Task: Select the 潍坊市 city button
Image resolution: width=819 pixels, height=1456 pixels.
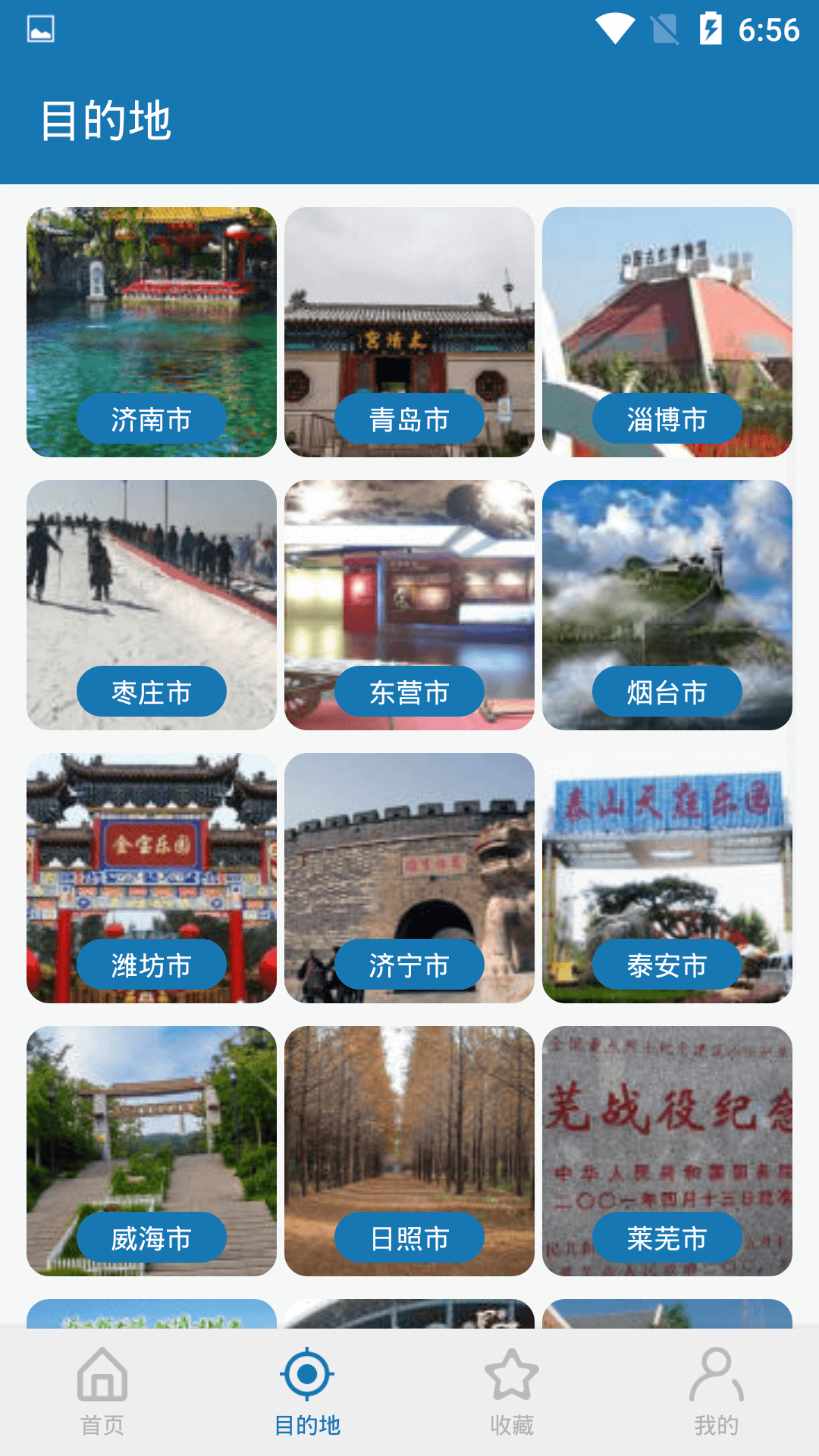Action: 150,964
